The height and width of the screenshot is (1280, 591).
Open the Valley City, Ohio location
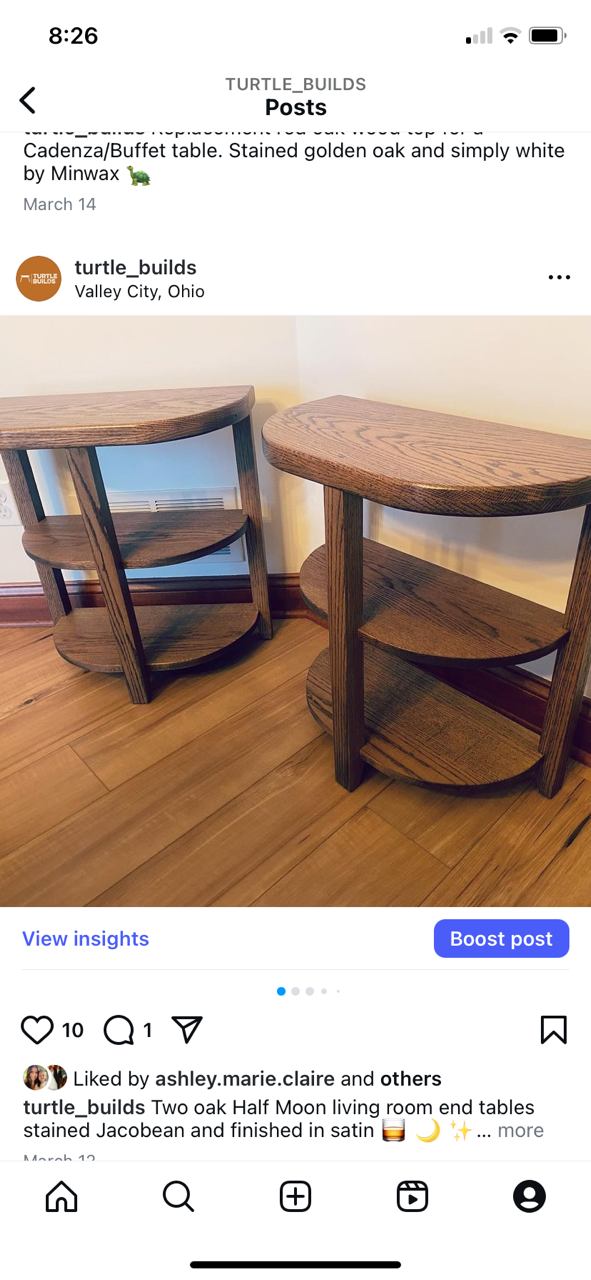coord(140,292)
